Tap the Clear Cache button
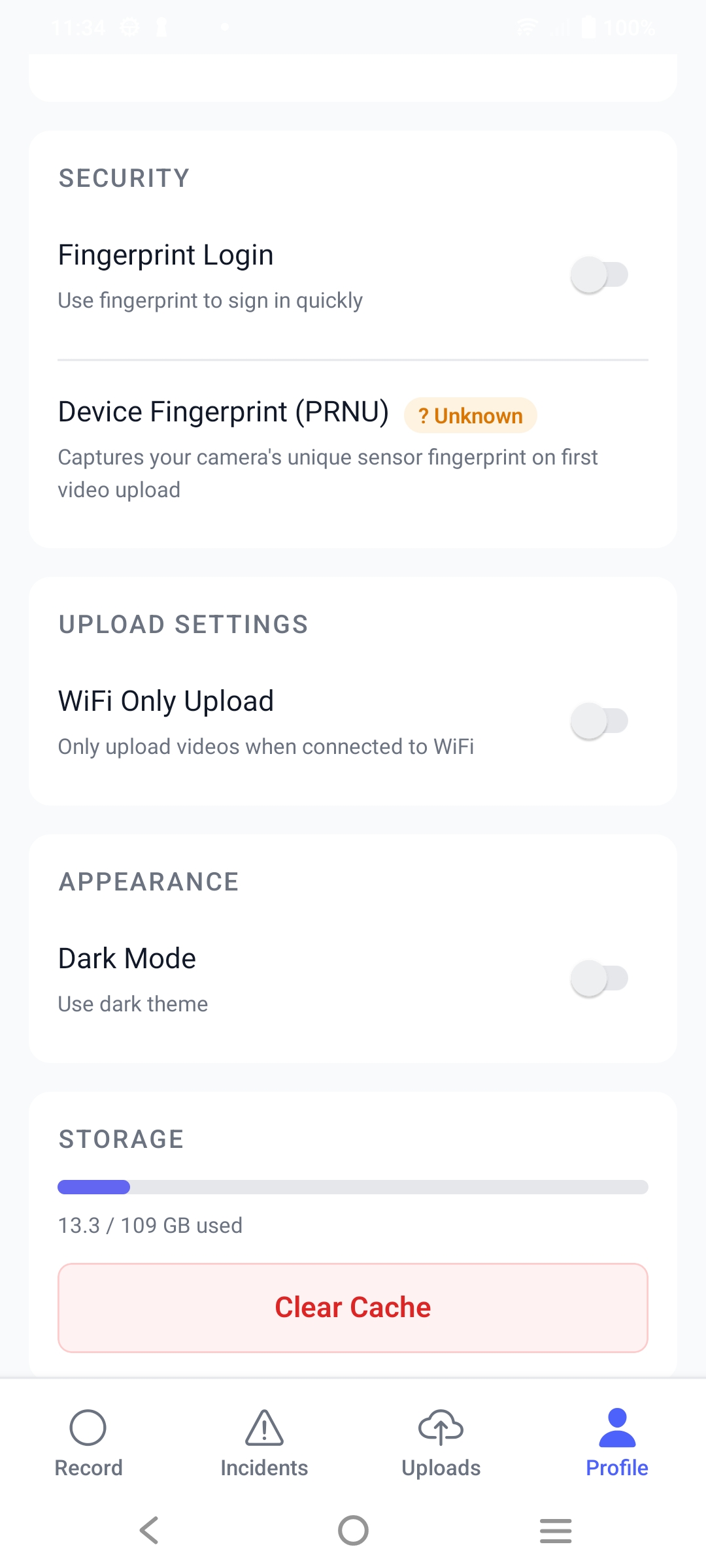The height and width of the screenshot is (1568, 706). click(353, 1307)
